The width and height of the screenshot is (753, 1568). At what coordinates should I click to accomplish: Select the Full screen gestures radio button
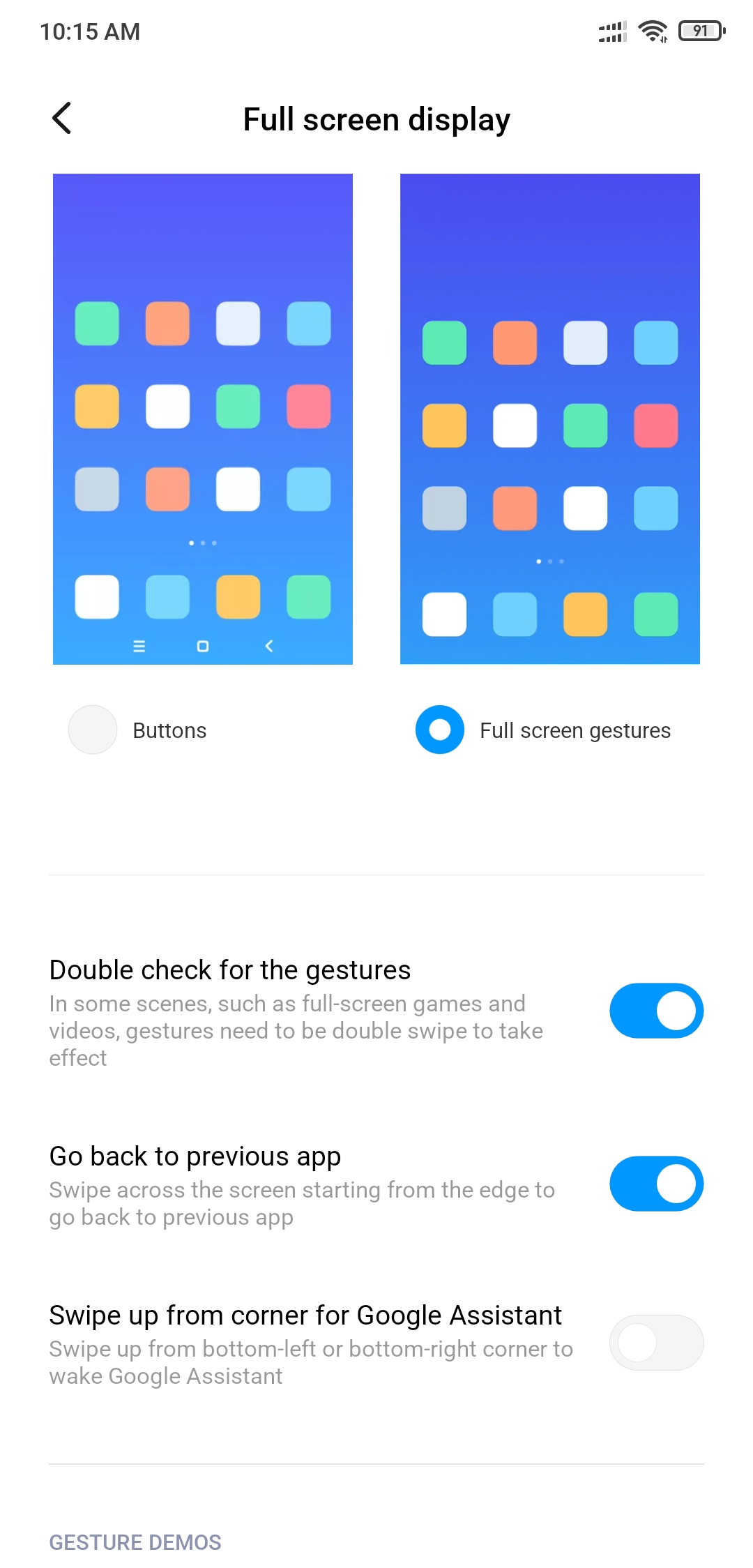(440, 730)
